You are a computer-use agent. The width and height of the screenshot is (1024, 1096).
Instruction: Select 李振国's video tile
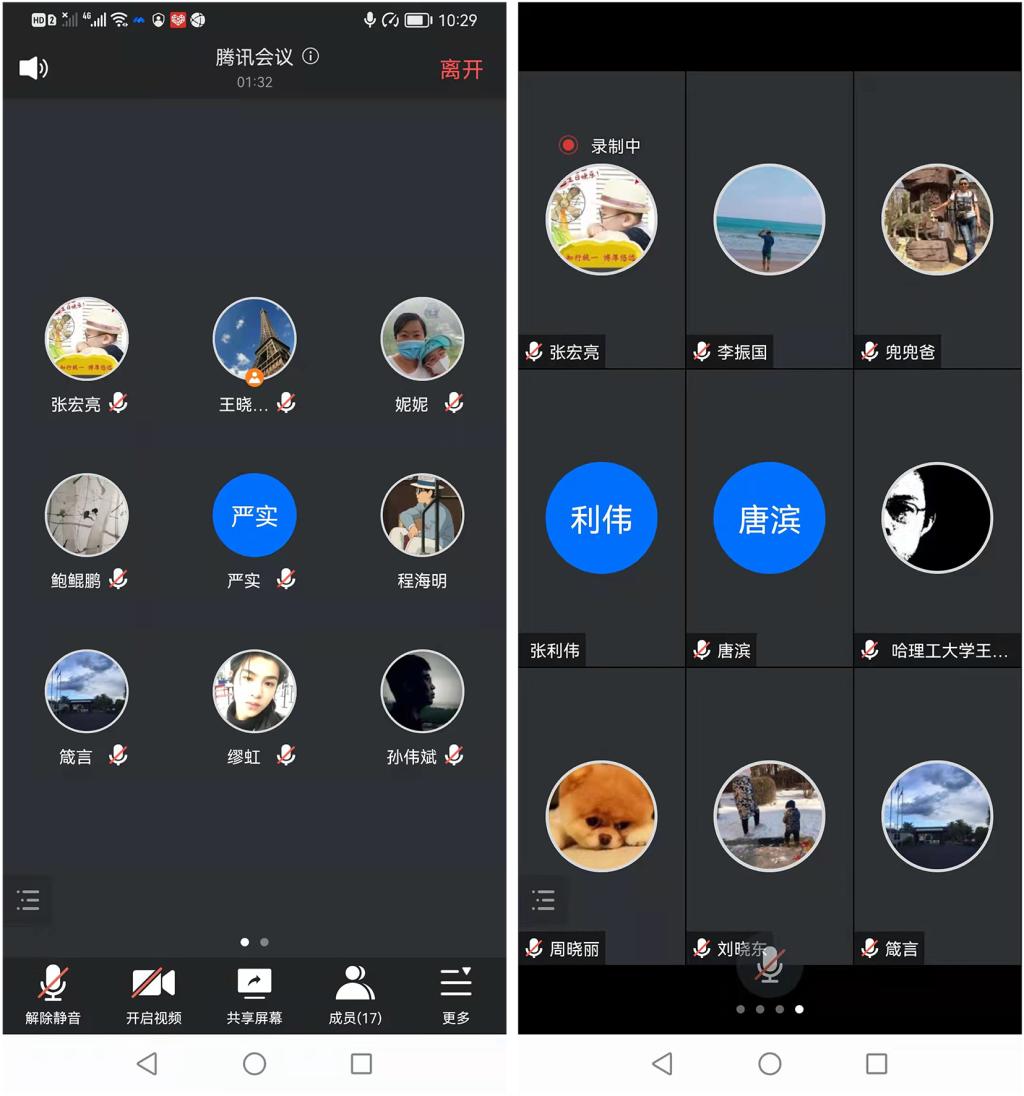pyautogui.click(x=769, y=219)
